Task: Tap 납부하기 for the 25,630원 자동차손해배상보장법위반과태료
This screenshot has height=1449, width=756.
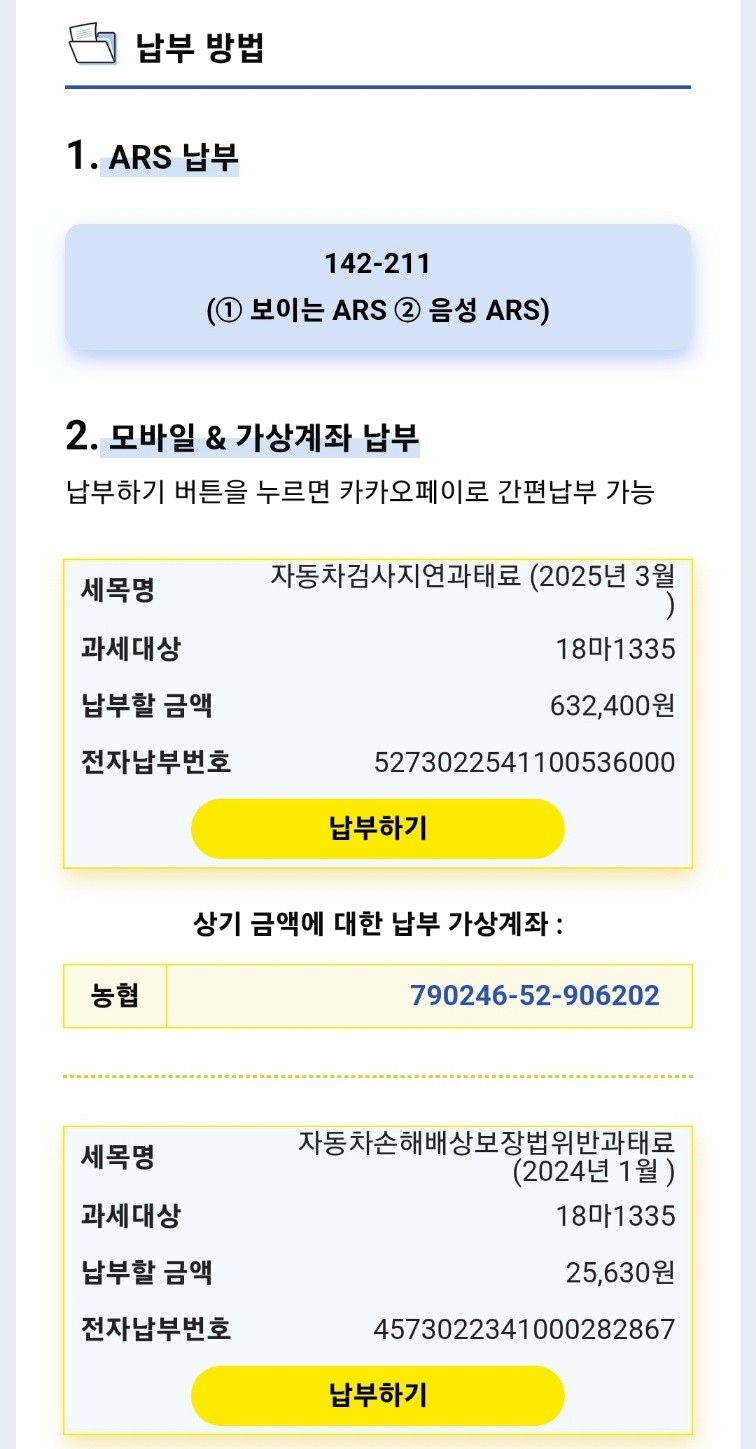Action: coord(378,1395)
